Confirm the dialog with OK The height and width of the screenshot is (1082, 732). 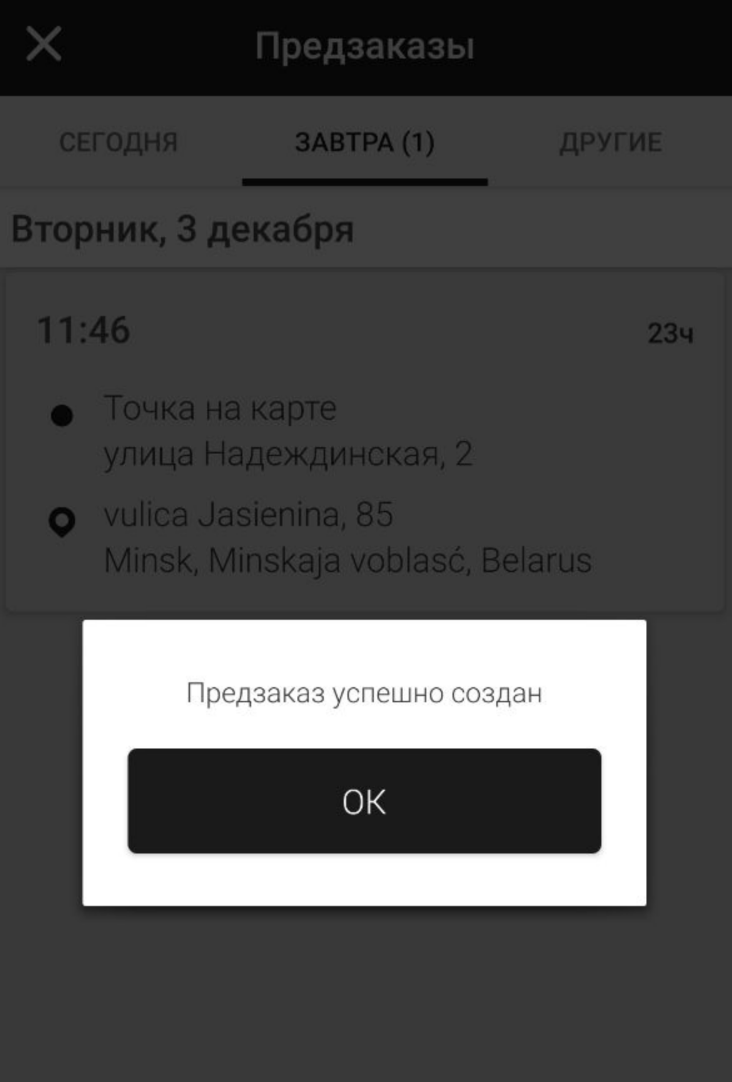(364, 801)
